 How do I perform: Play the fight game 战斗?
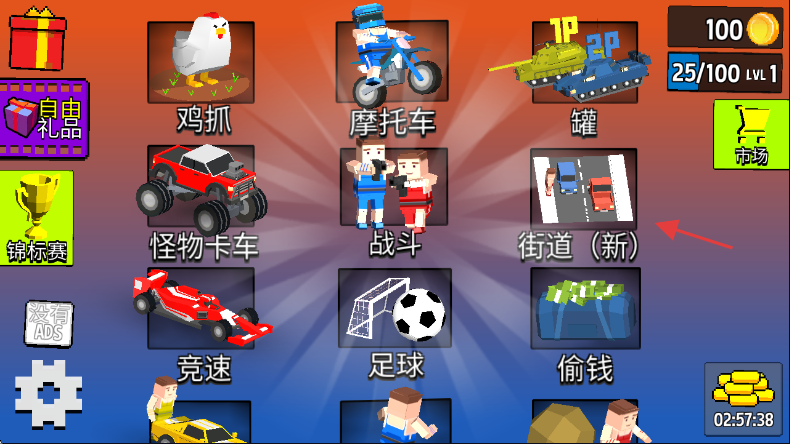(393, 190)
